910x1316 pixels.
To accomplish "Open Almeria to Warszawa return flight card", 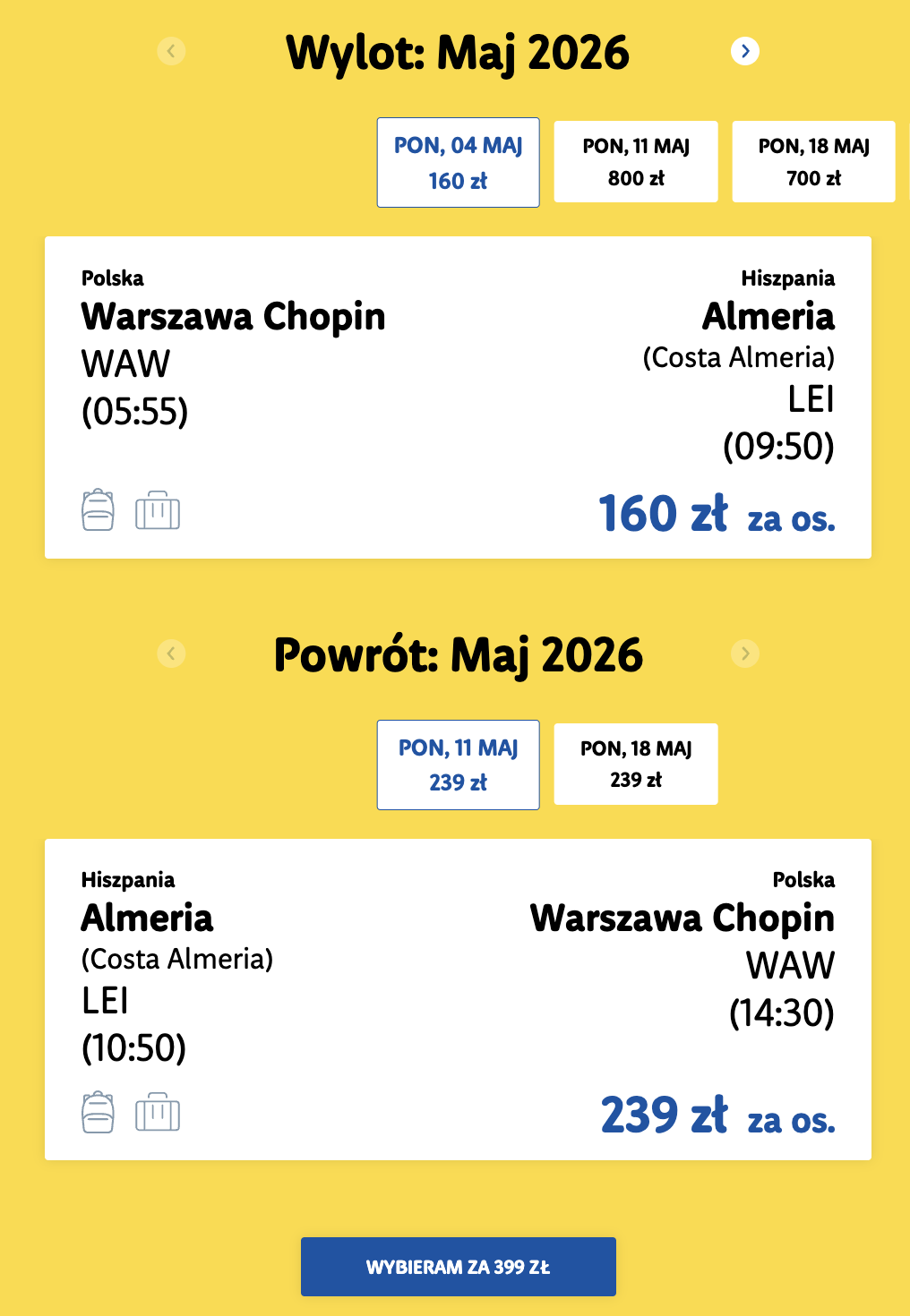I will coord(458,999).
